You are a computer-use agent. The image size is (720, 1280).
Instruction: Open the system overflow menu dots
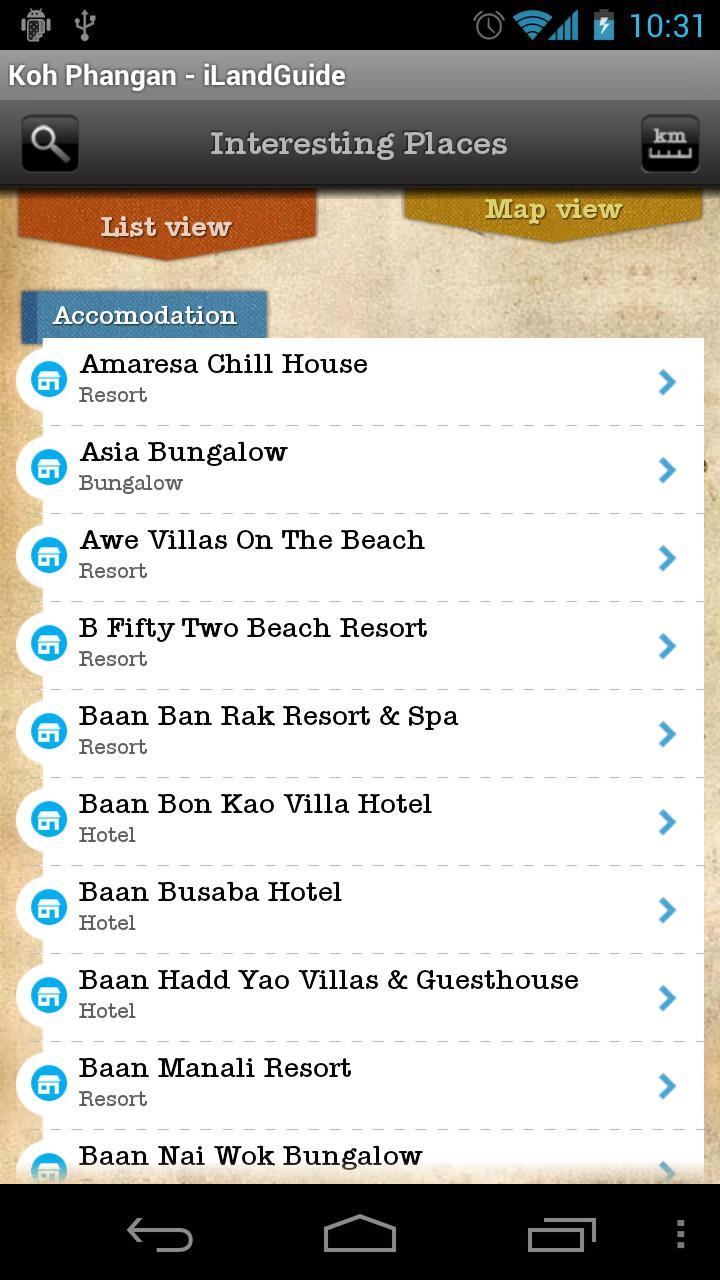pos(680,1234)
